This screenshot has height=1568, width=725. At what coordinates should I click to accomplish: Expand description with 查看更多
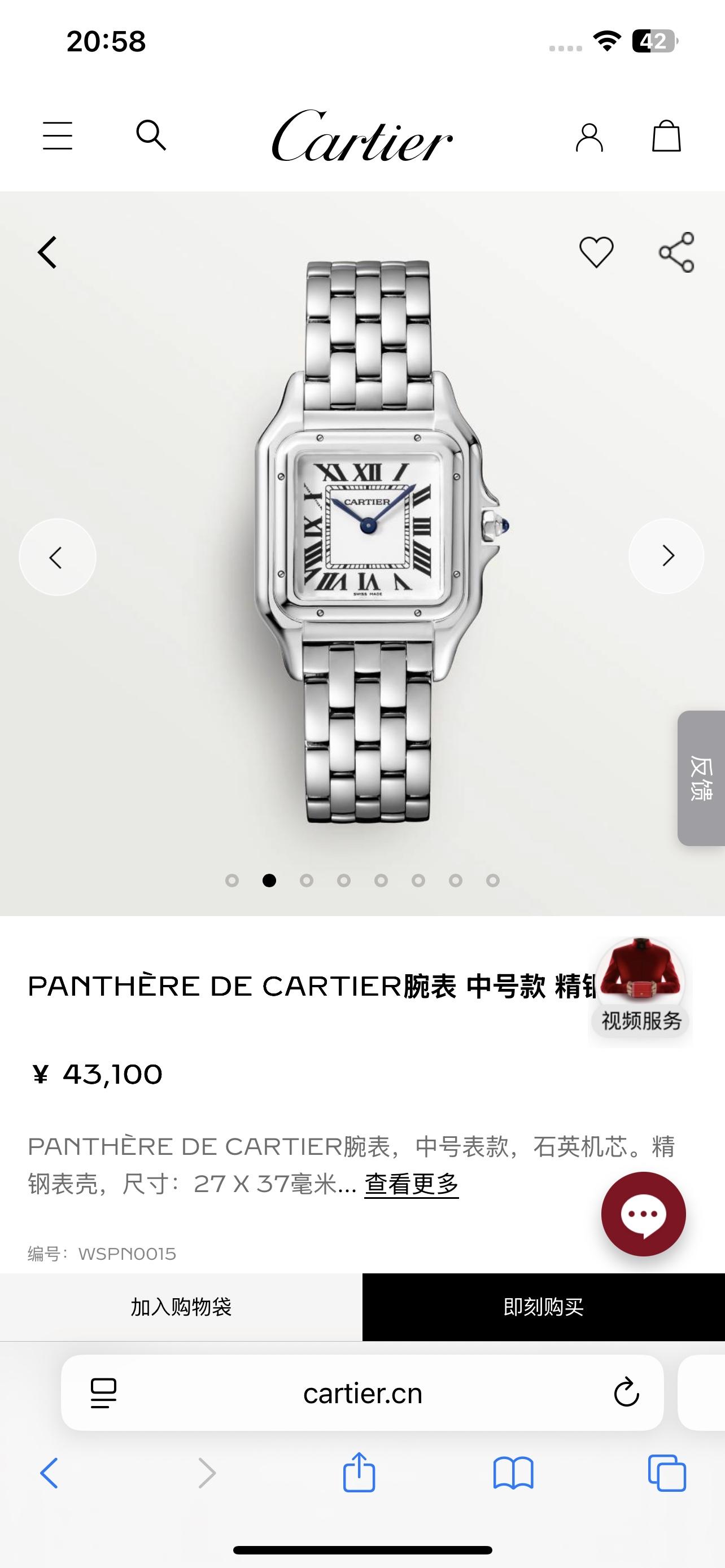(x=412, y=1185)
